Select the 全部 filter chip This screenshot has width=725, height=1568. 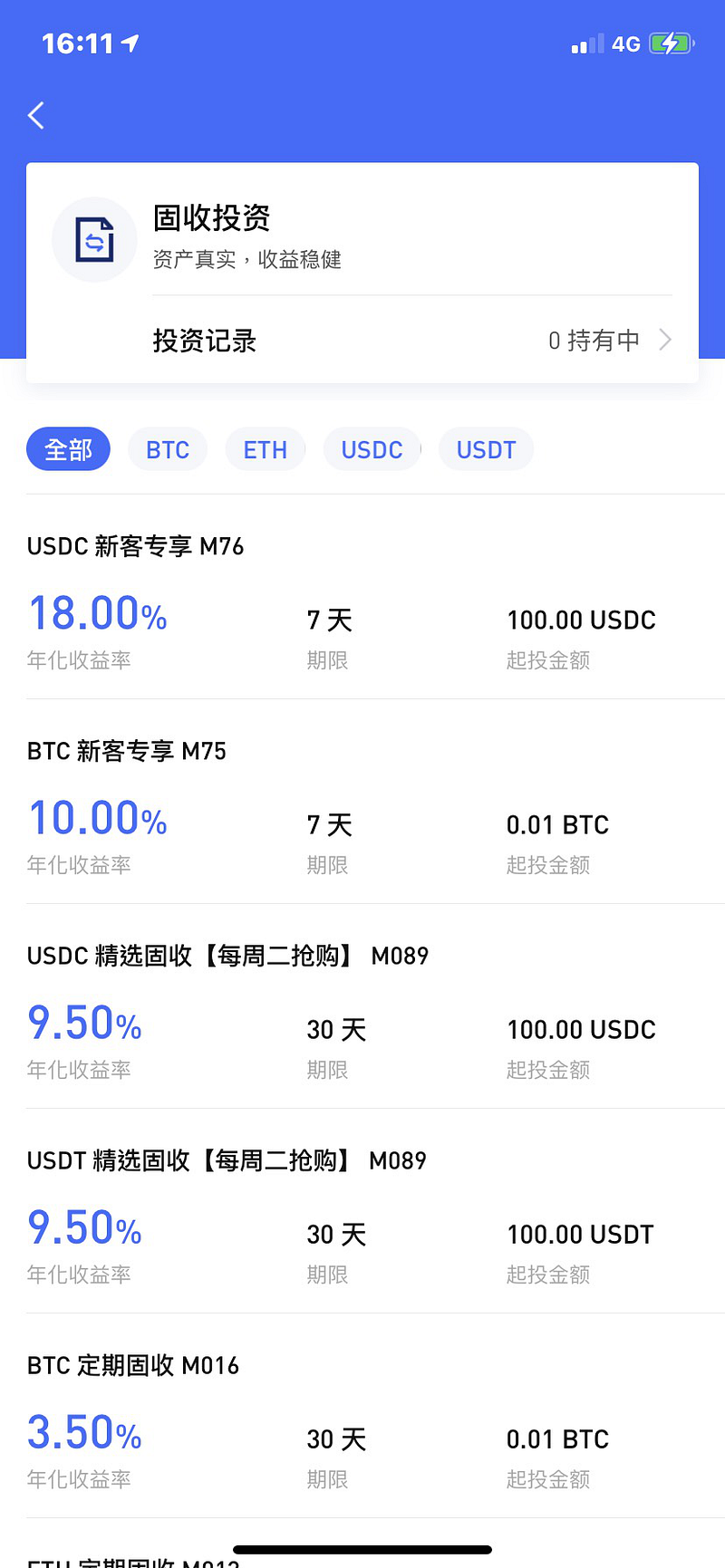coord(68,449)
